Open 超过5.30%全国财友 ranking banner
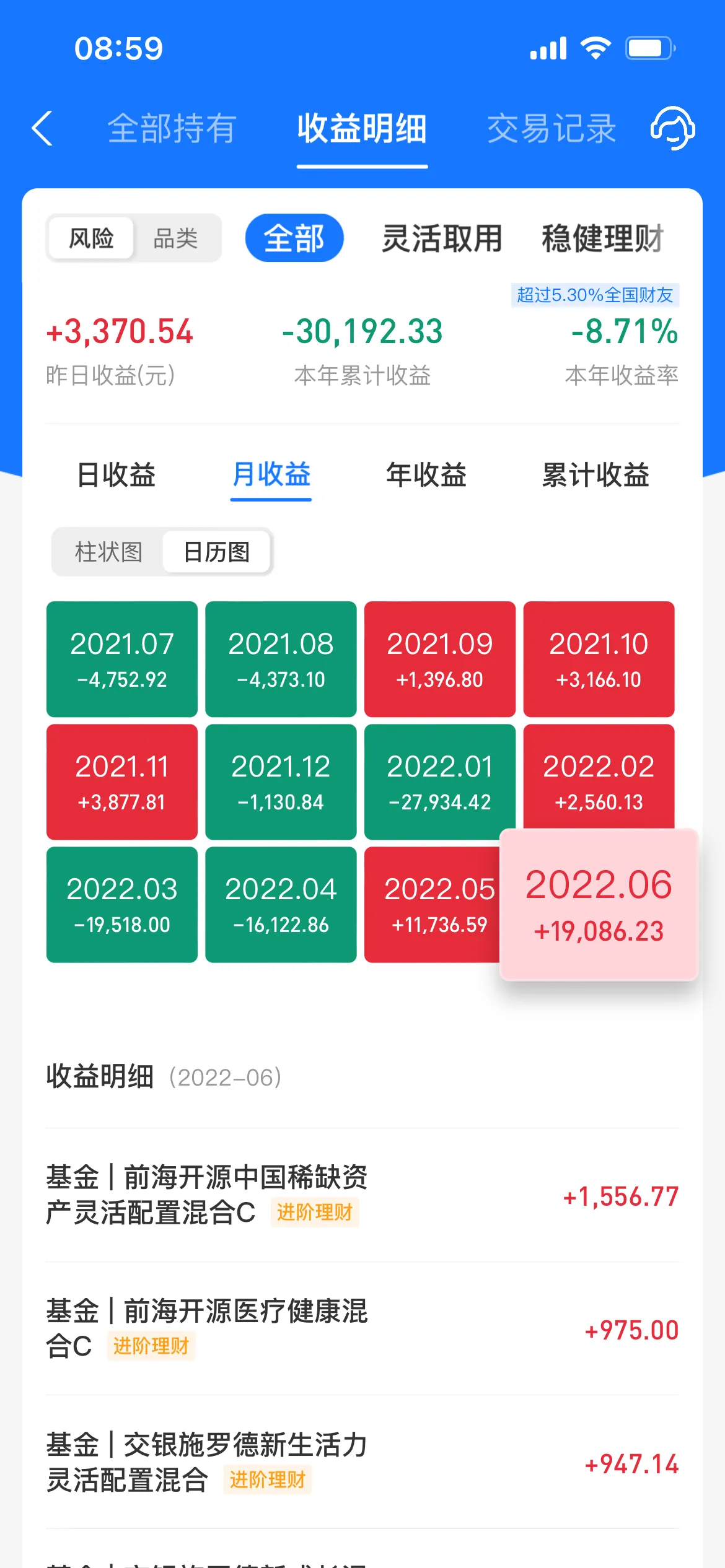The width and height of the screenshot is (725, 1568). 596,297
